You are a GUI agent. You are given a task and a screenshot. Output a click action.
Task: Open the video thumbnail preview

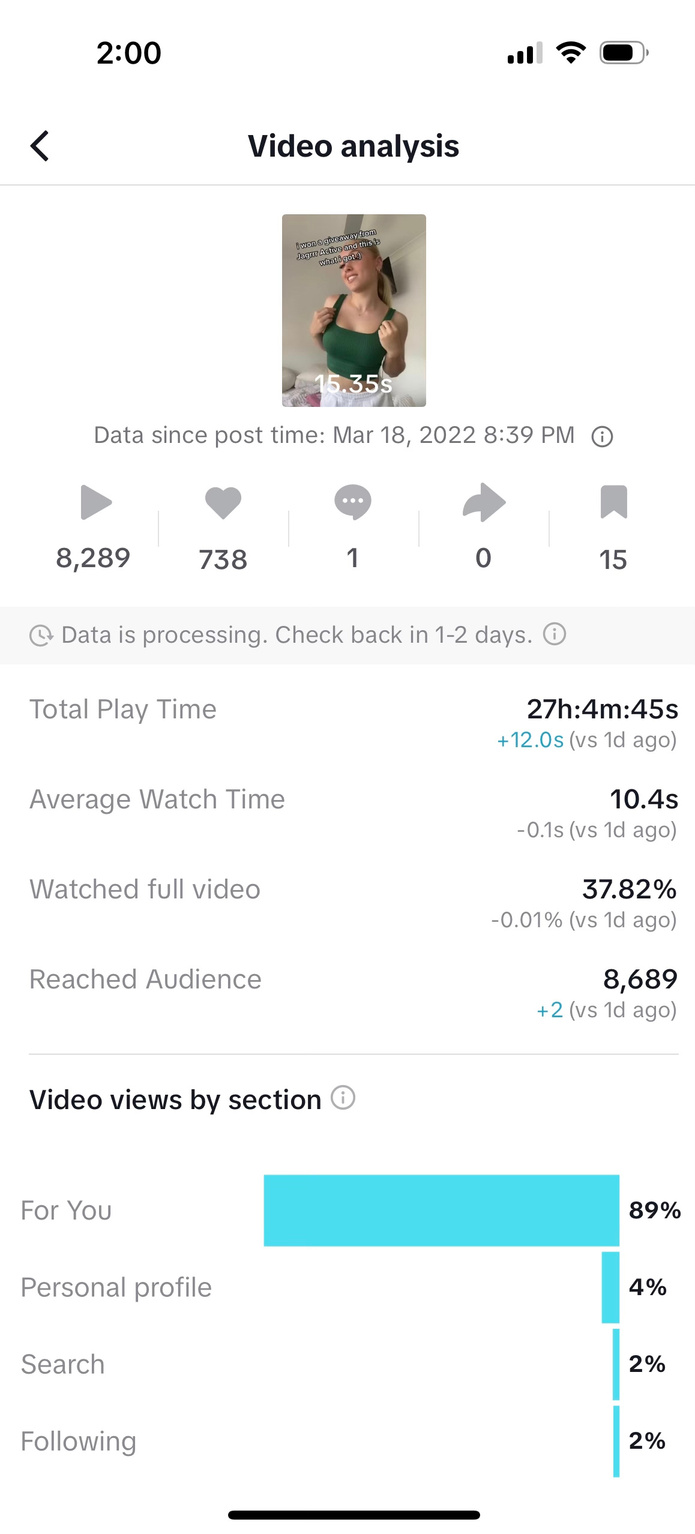tap(354, 310)
